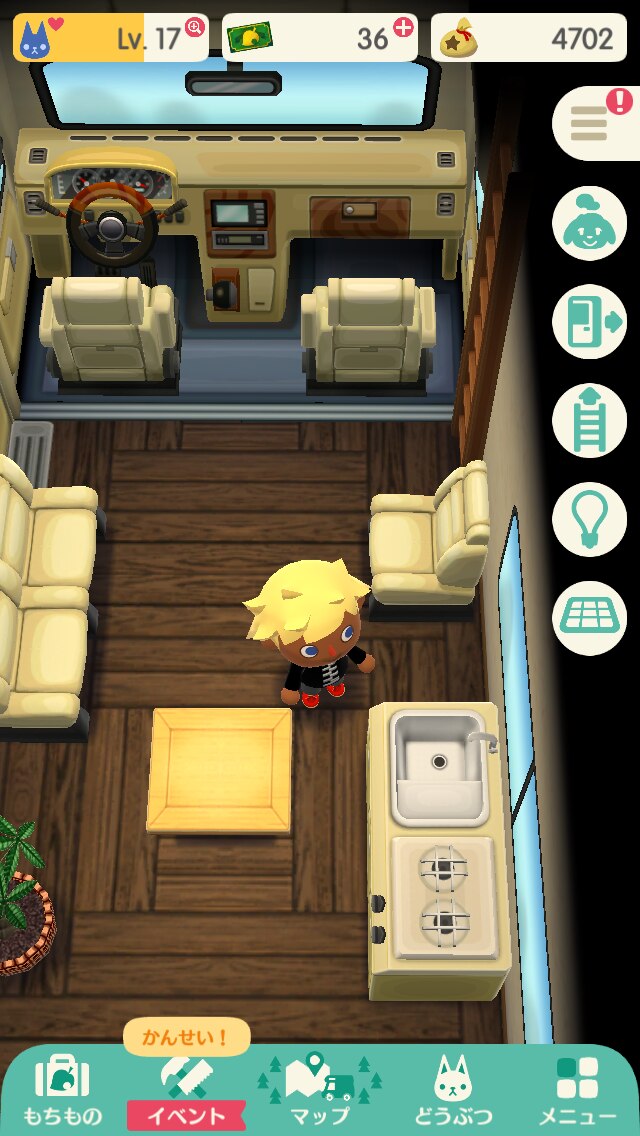This screenshot has width=640, height=1136.
Task: Open the メニュー menu tab
Action: [577, 1092]
